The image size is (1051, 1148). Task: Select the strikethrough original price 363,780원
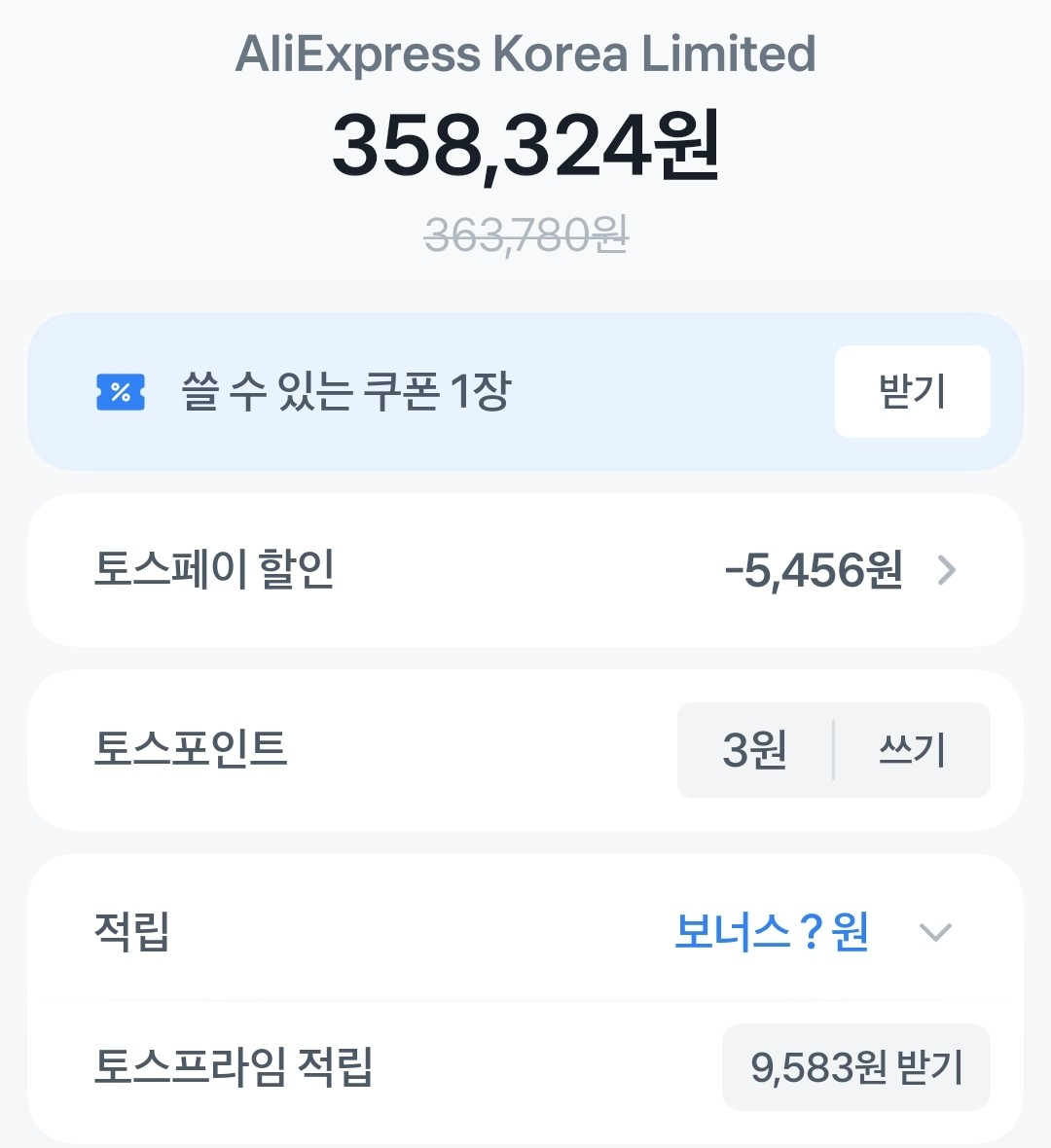(x=525, y=234)
